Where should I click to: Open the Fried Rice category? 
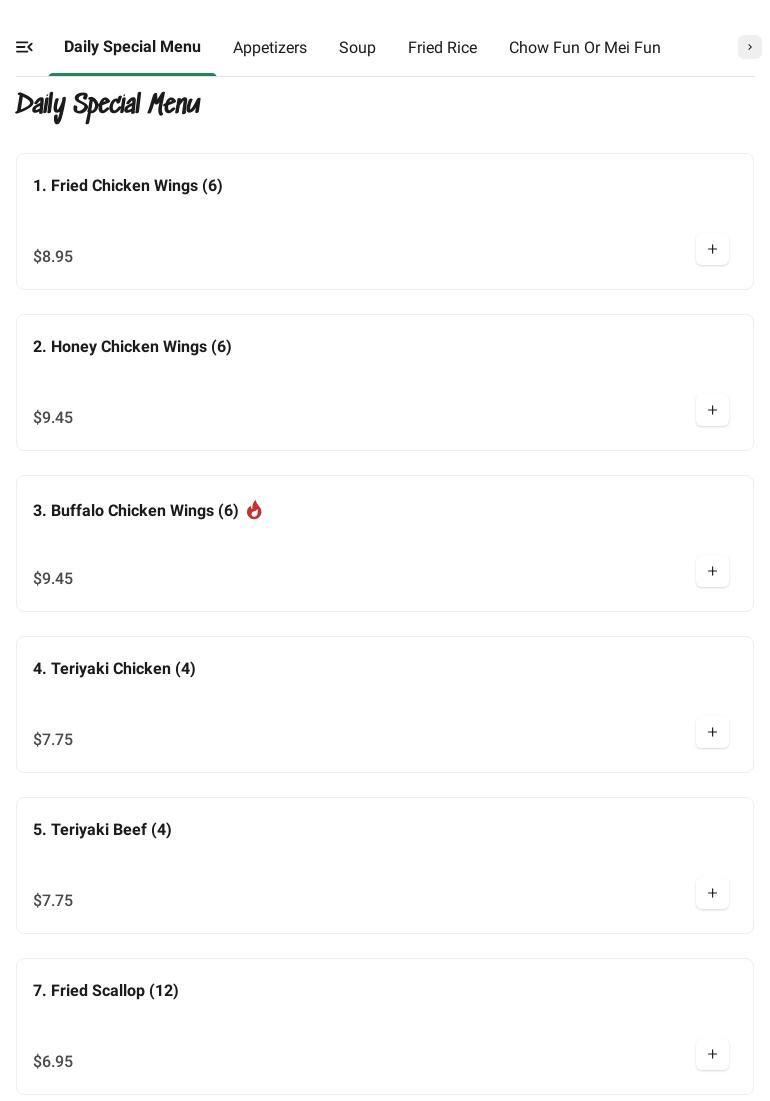click(442, 48)
